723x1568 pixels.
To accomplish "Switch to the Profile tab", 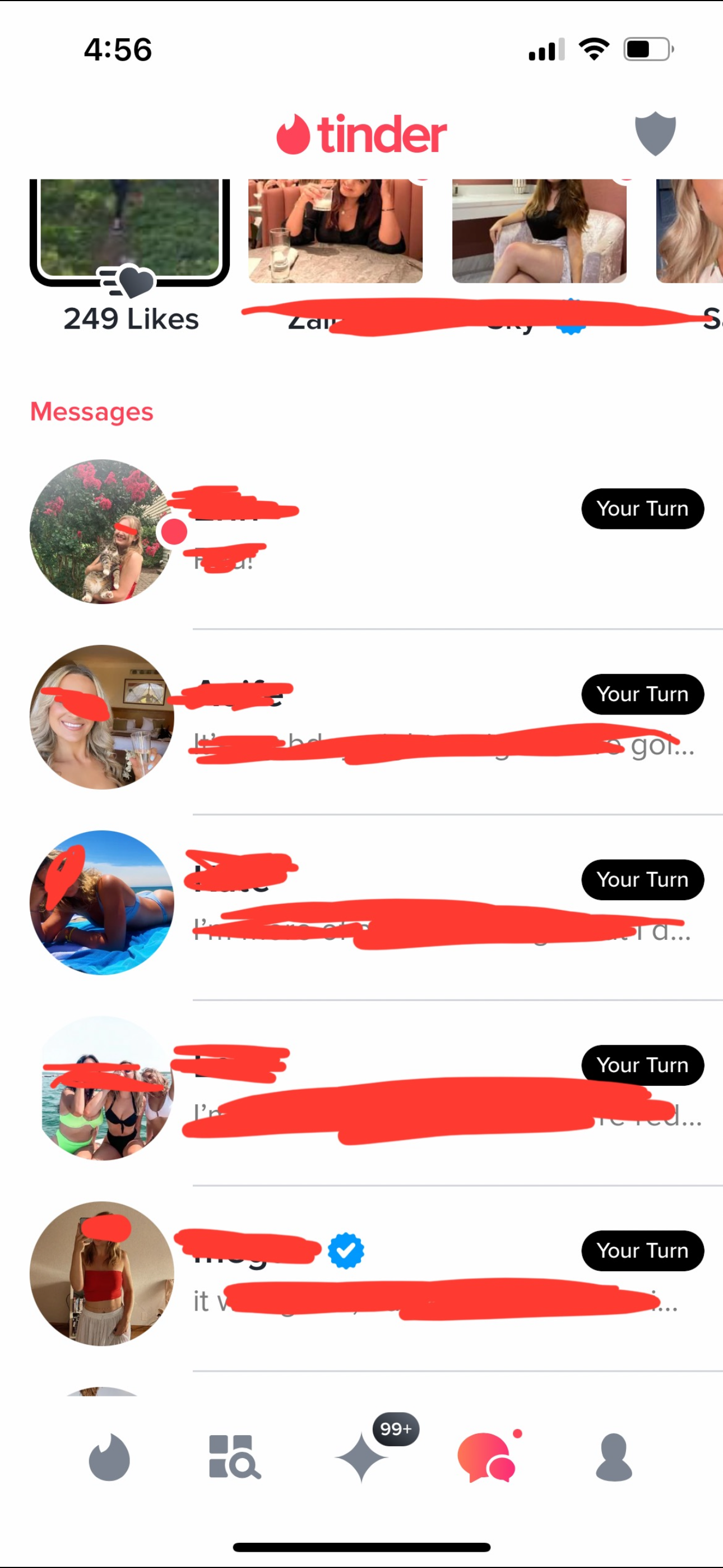I will tap(614, 1458).
